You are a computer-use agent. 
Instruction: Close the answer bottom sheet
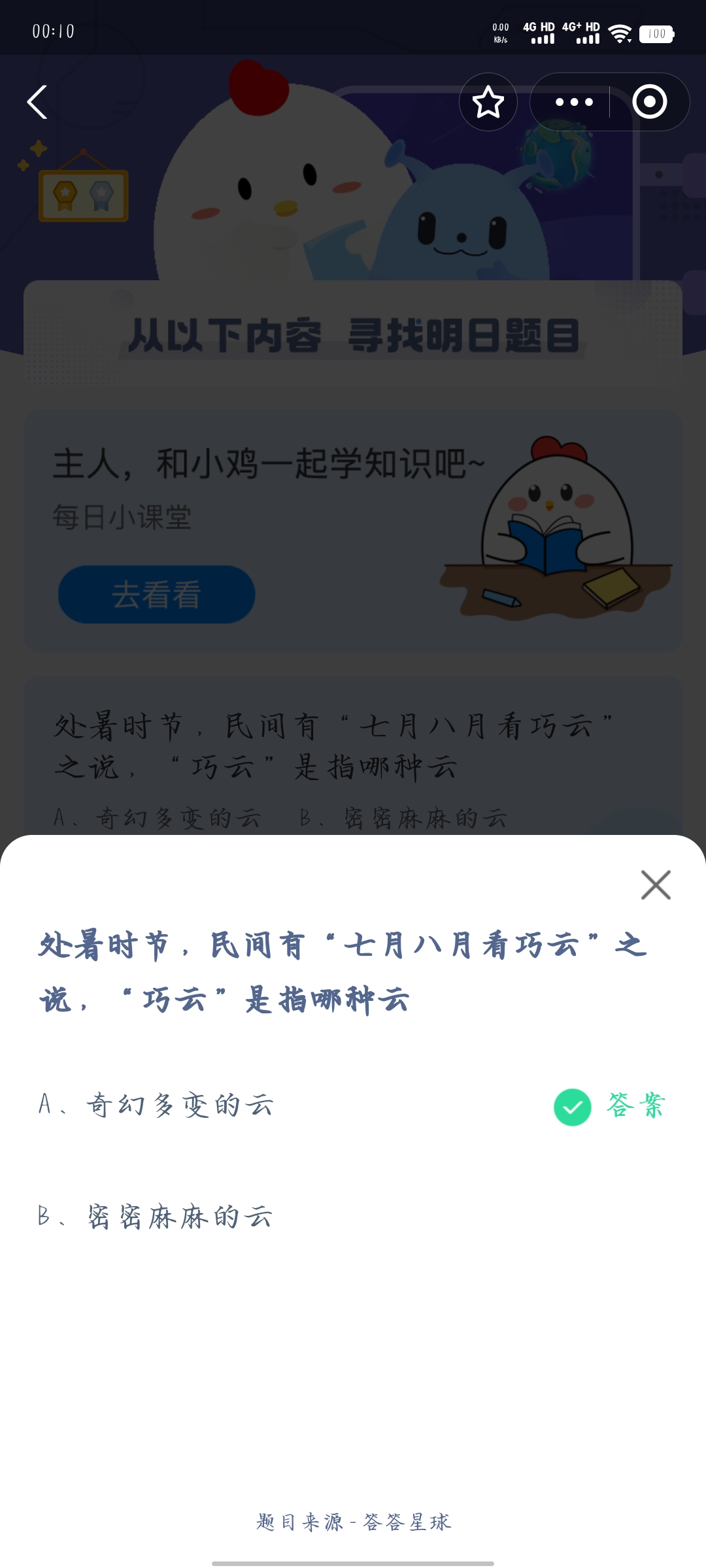656,885
